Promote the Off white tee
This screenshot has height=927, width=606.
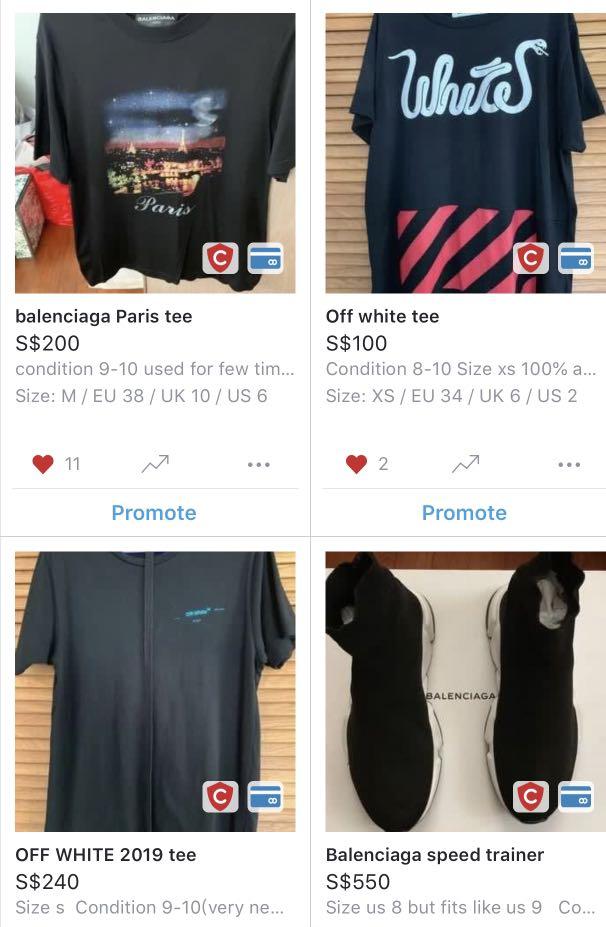pos(464,513)
